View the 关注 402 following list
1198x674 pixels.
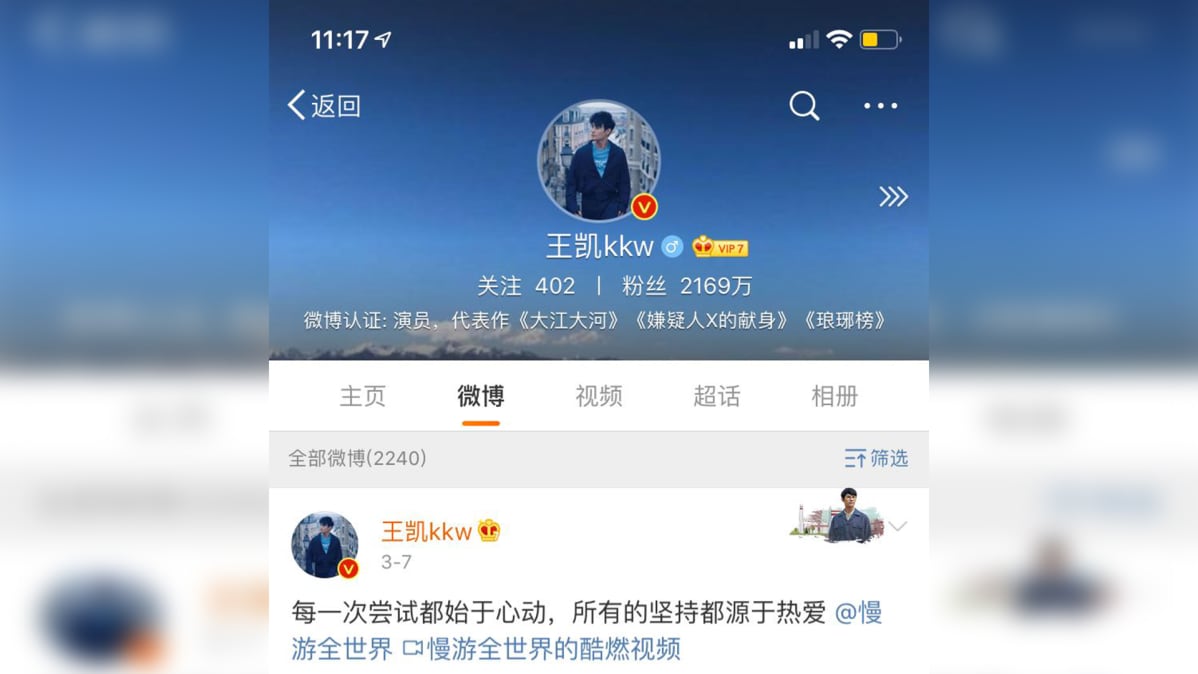click(x=526, y=286)
